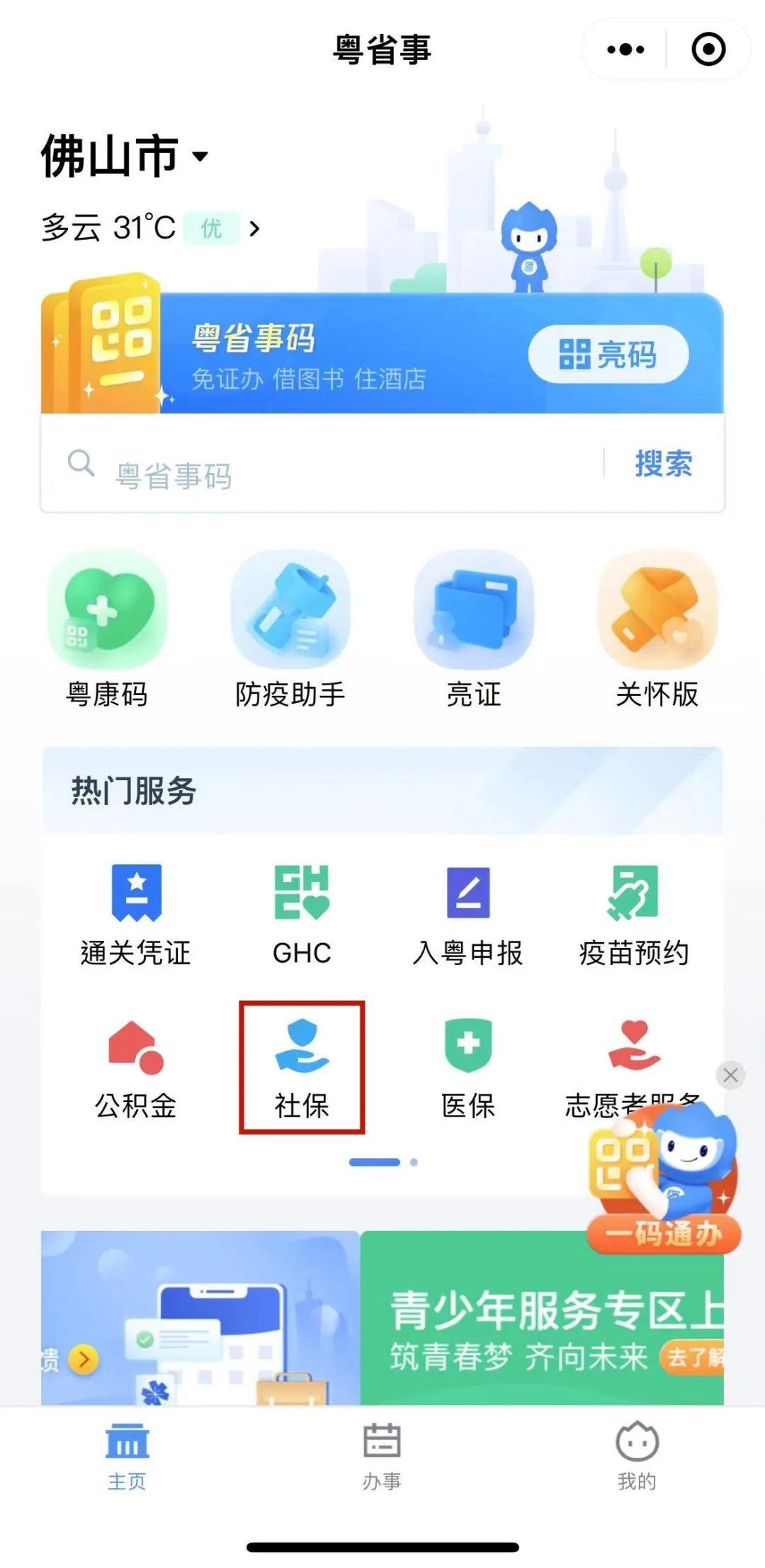The height and width of the screenshot is (1568, 765).
Task: Open 疫苗预约 booking
Action: 633,915
